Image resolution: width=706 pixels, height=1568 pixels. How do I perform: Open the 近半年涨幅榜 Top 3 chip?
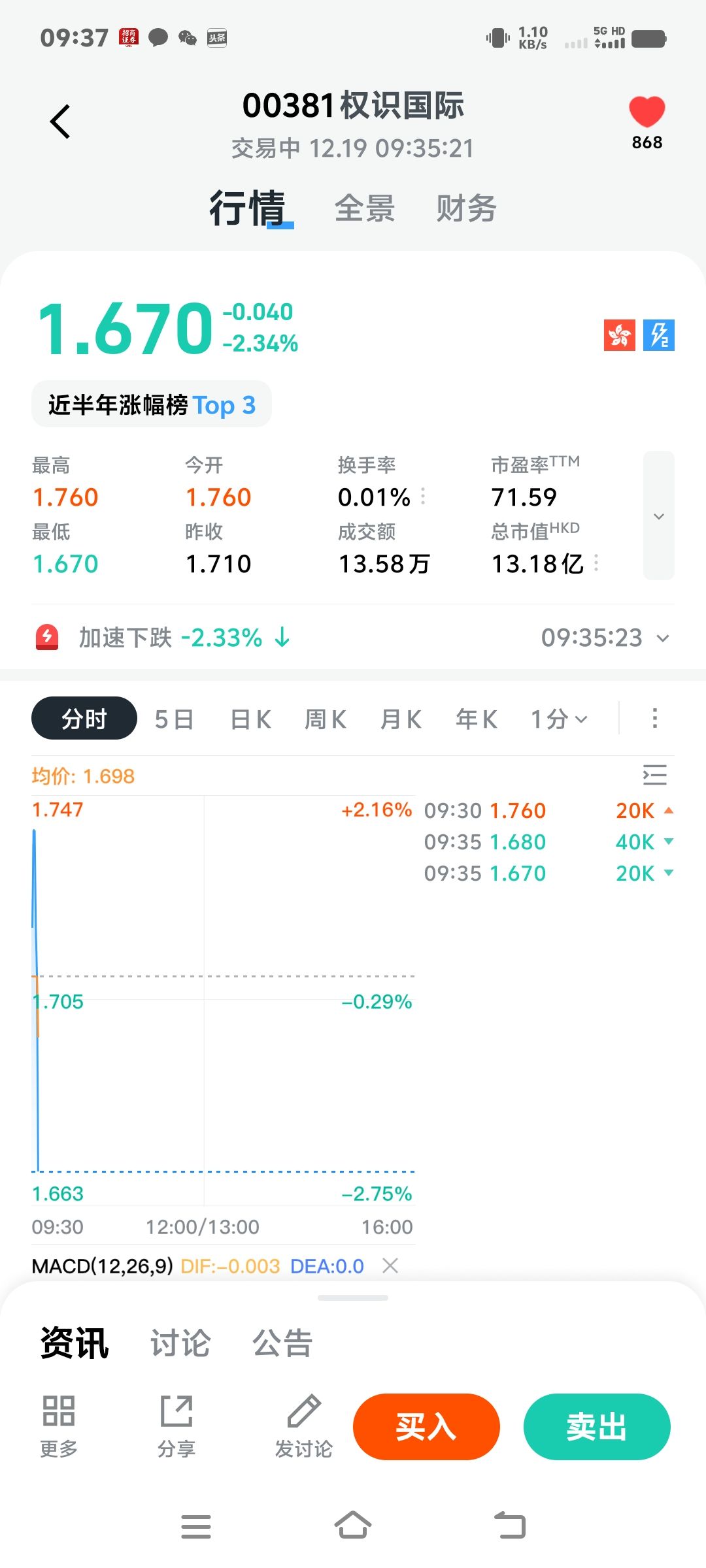(152, 405)
